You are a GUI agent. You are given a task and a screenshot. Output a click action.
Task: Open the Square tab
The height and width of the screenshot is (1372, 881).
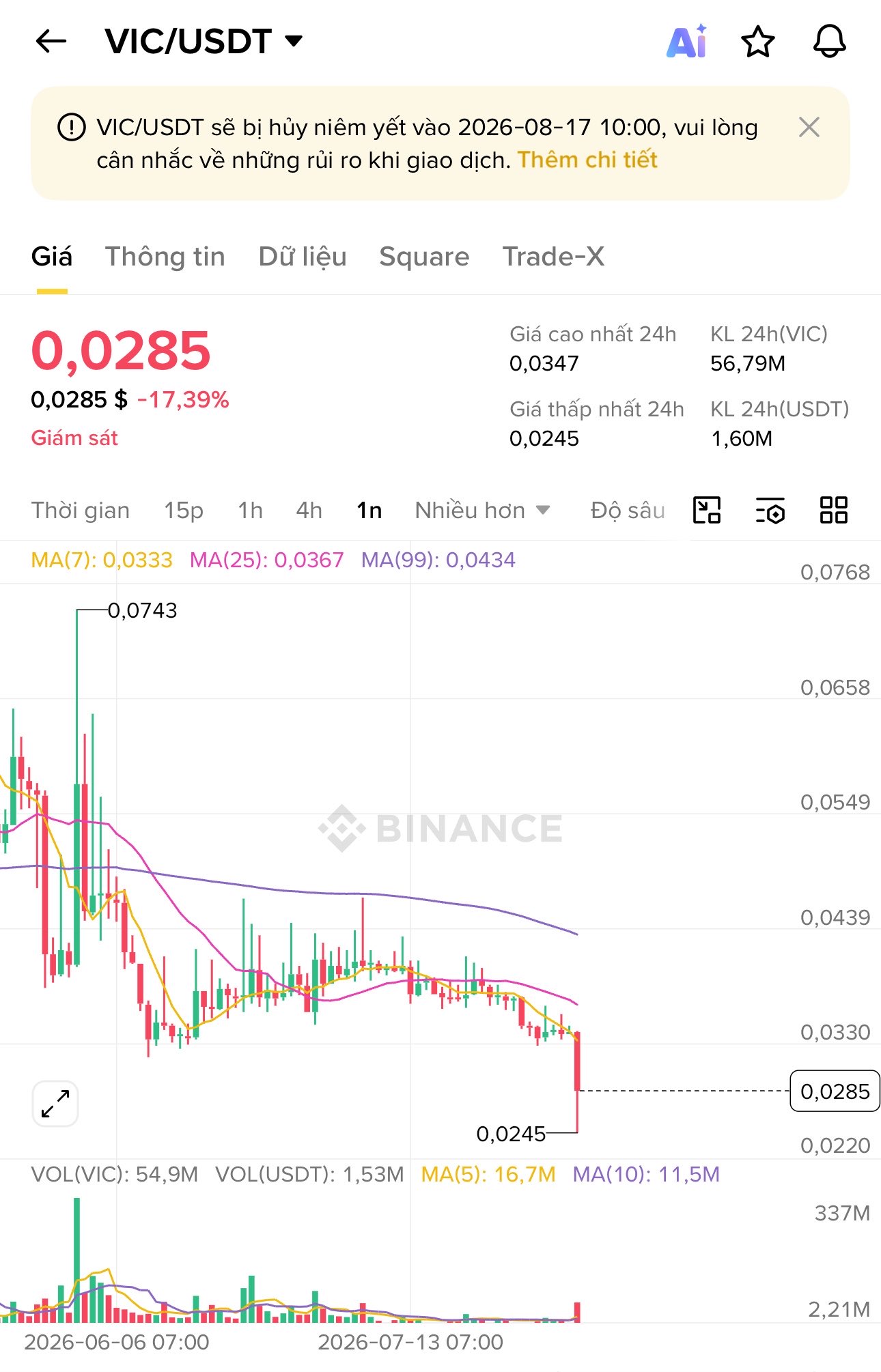coord(424,257)
